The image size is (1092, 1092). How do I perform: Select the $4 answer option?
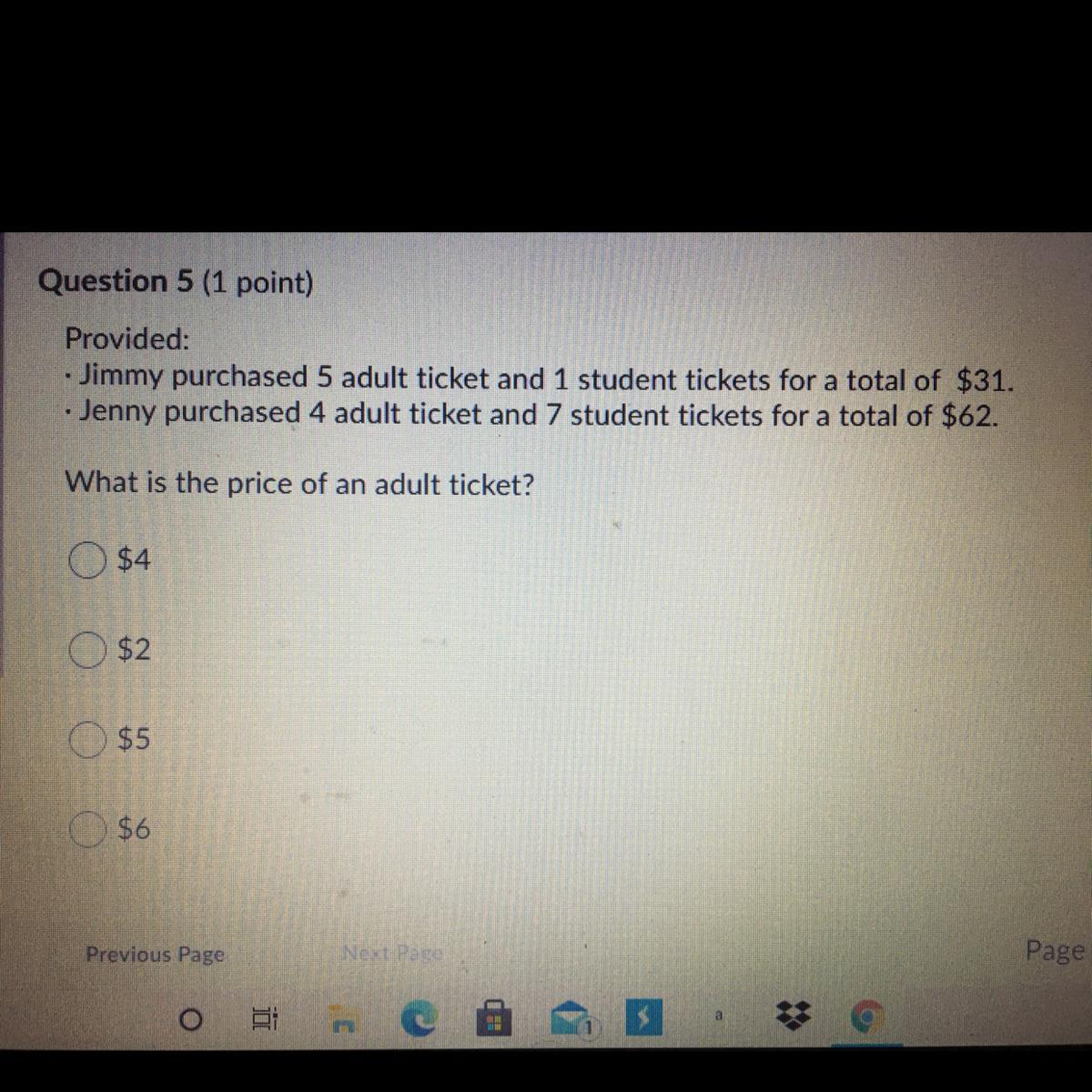pyautogui.click(x=86, y=561)
